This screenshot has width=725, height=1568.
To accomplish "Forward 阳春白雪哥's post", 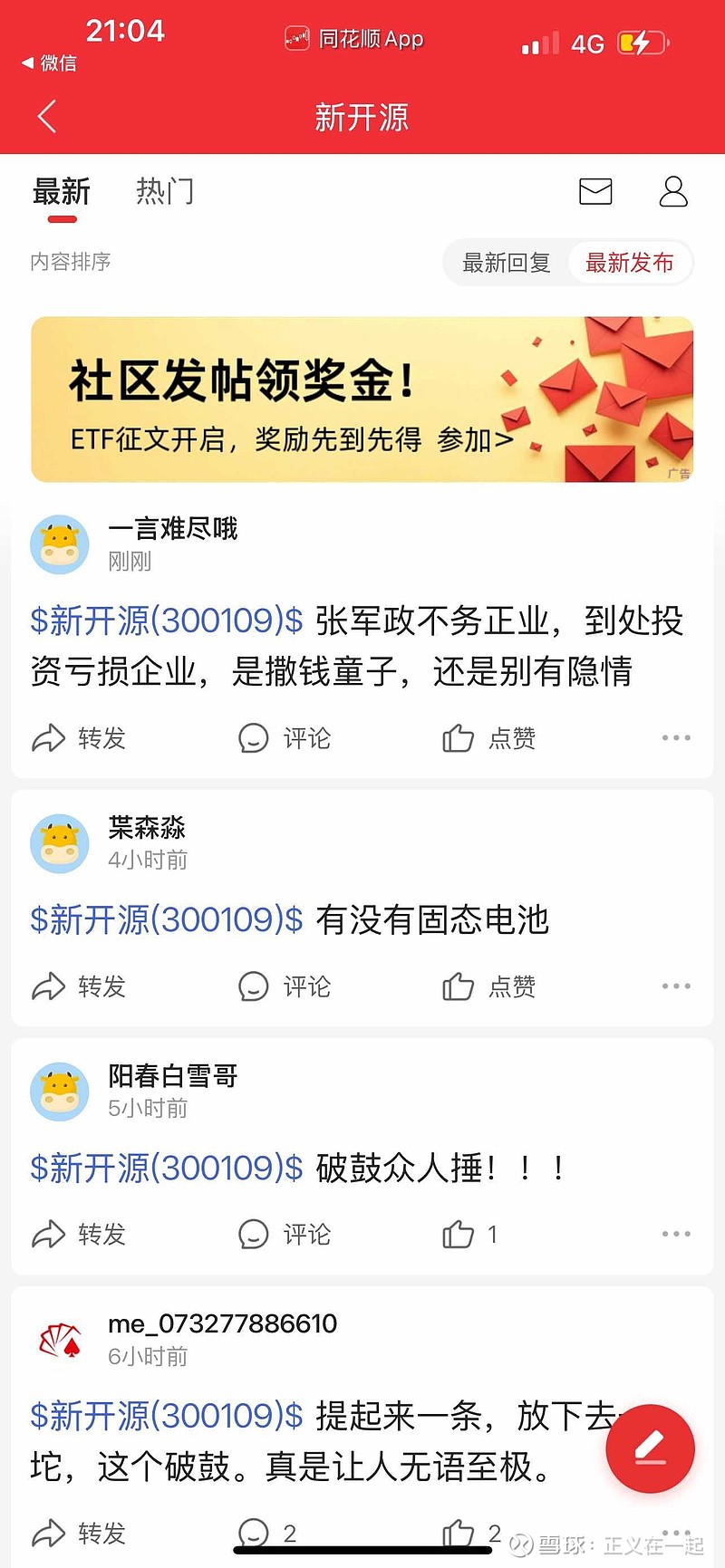I will point(79,1234).
